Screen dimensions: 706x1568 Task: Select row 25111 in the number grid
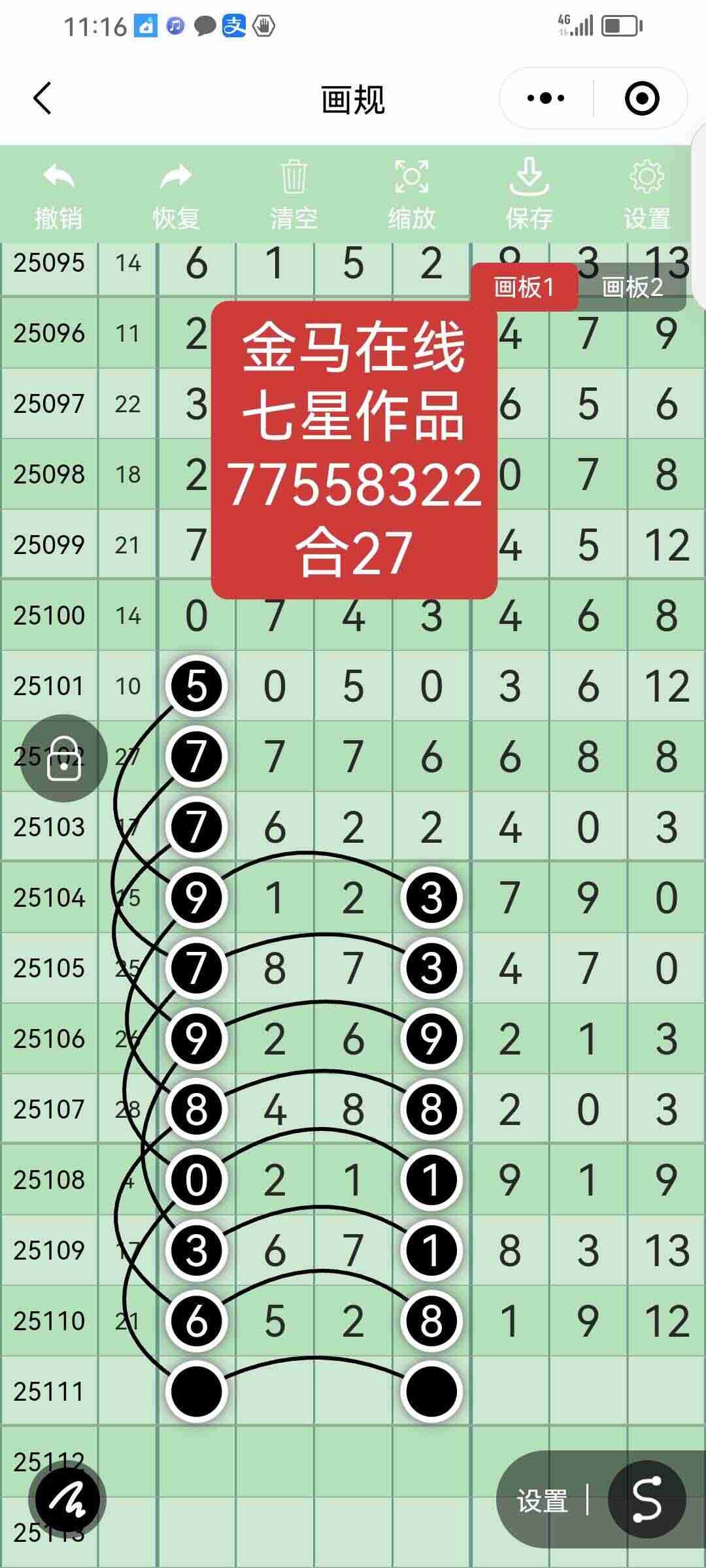point(49,1390)
